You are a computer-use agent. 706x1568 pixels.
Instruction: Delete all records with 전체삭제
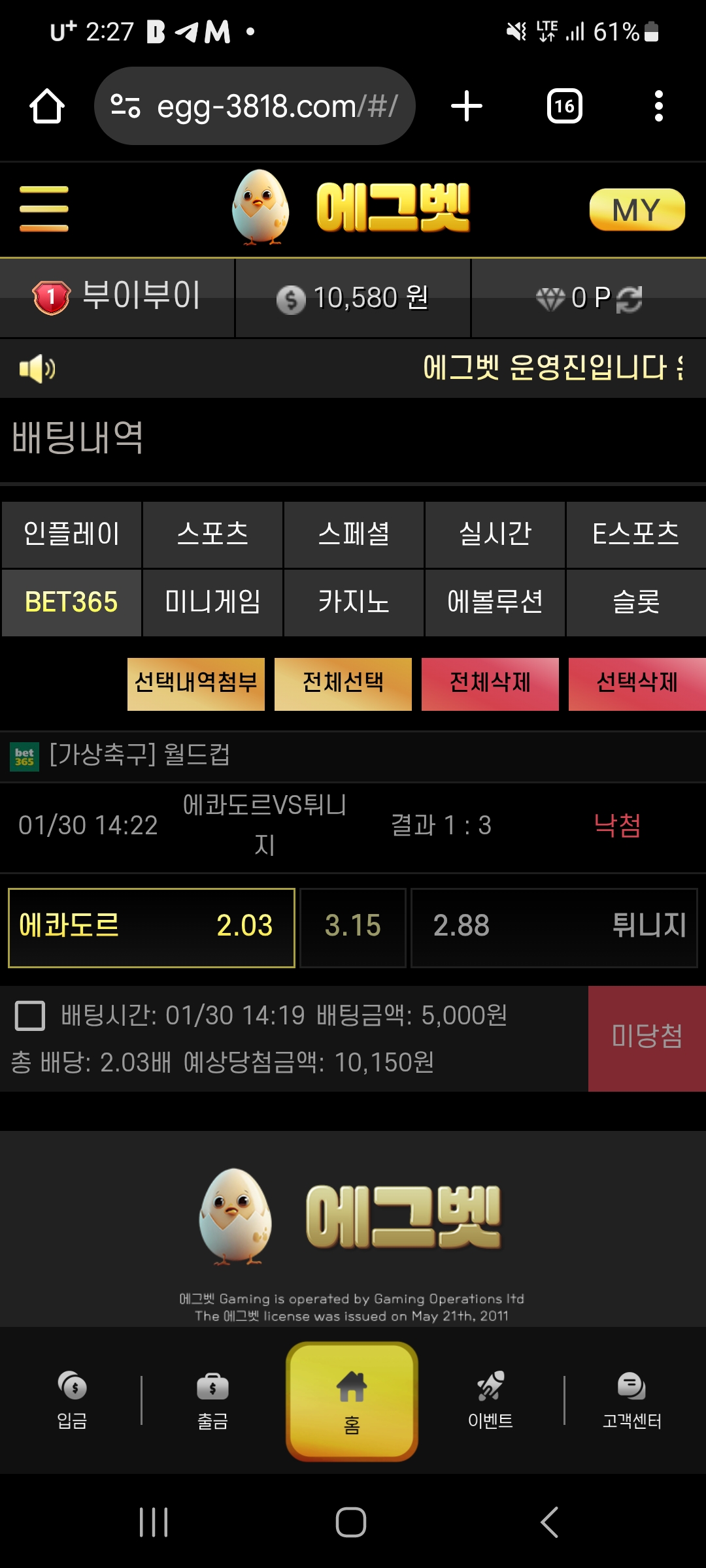490,683
